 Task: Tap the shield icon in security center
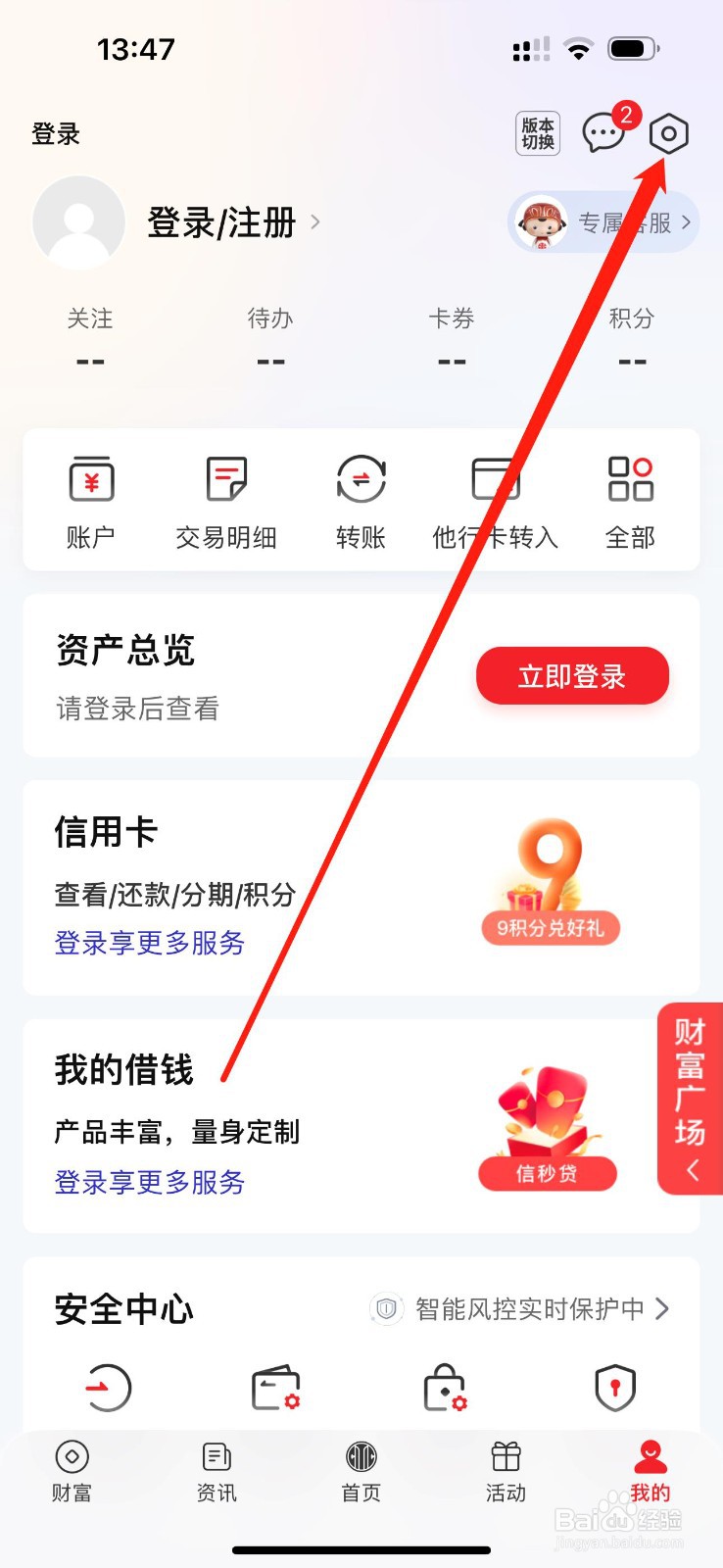[614, 1386]
